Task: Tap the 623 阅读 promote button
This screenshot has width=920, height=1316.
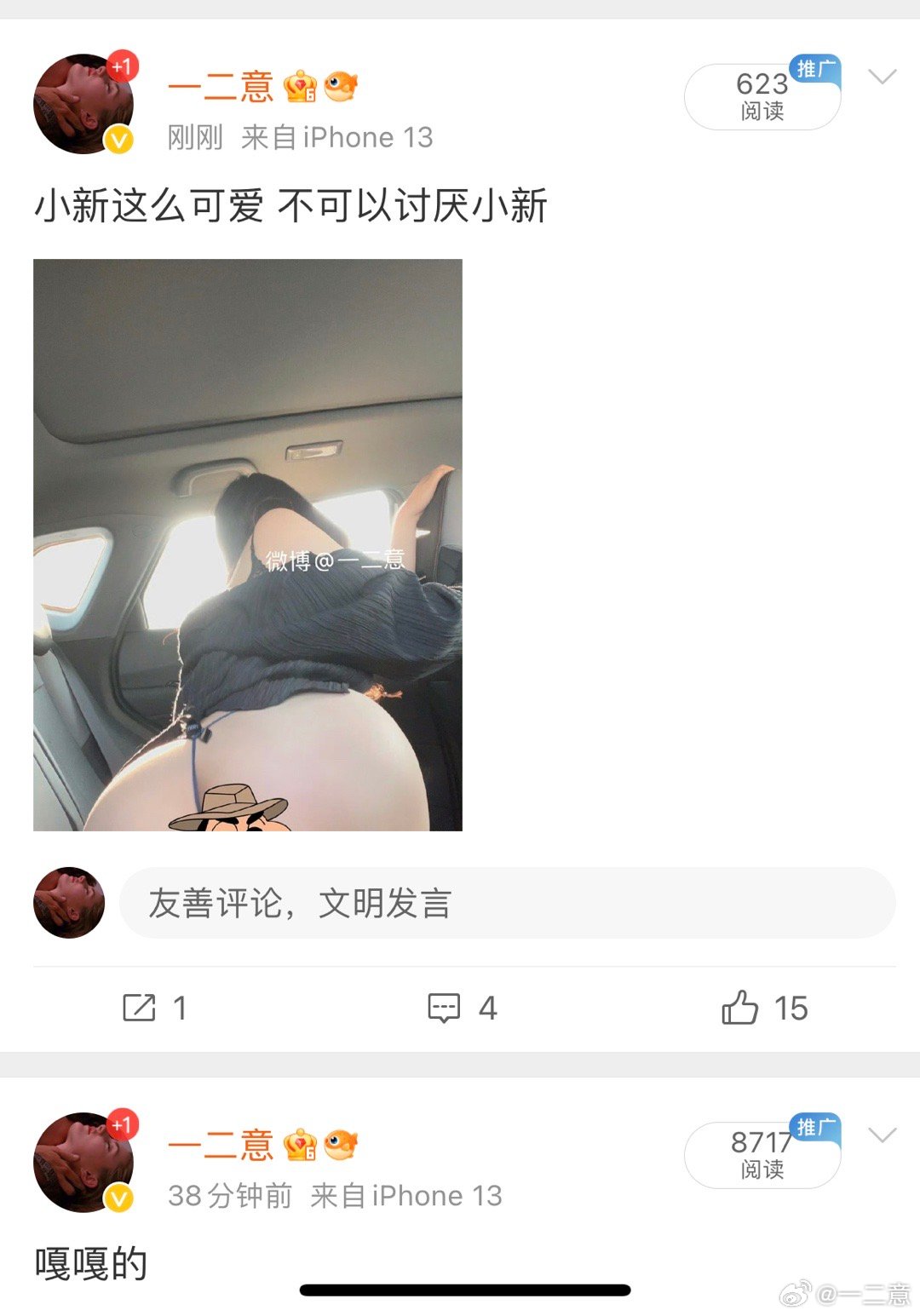Action: click(762, 97)
